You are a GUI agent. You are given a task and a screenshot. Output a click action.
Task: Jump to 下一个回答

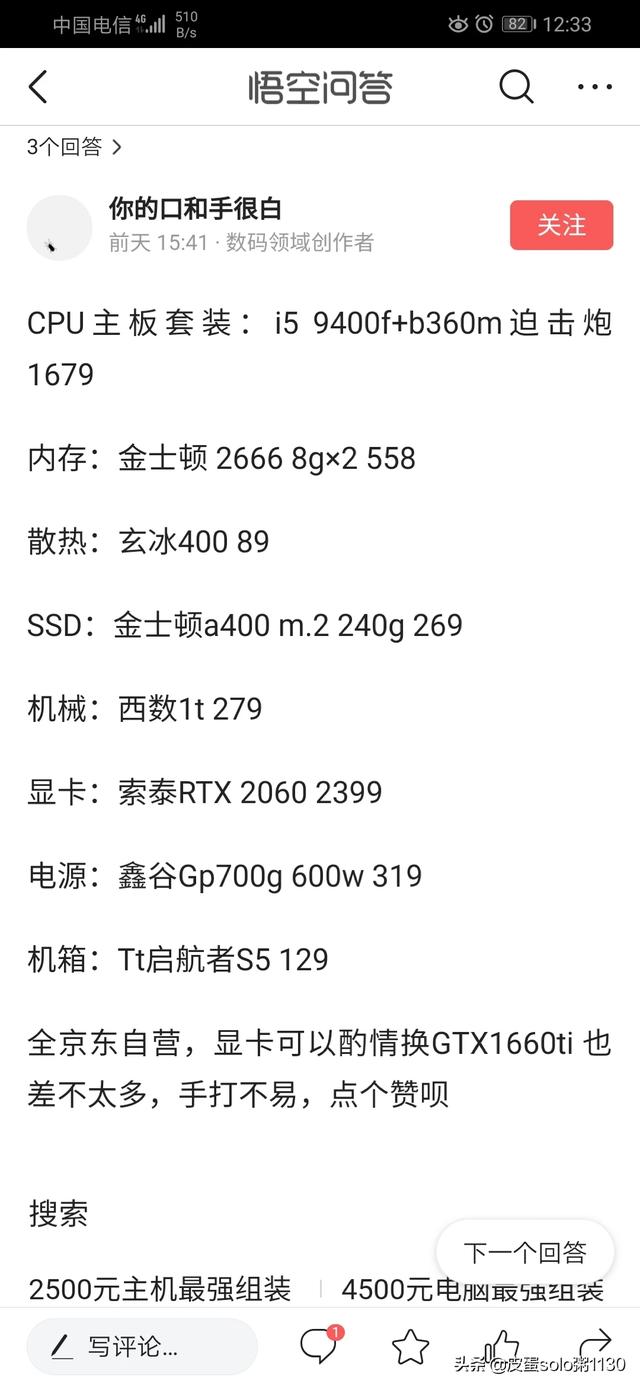coord(525,1252)
